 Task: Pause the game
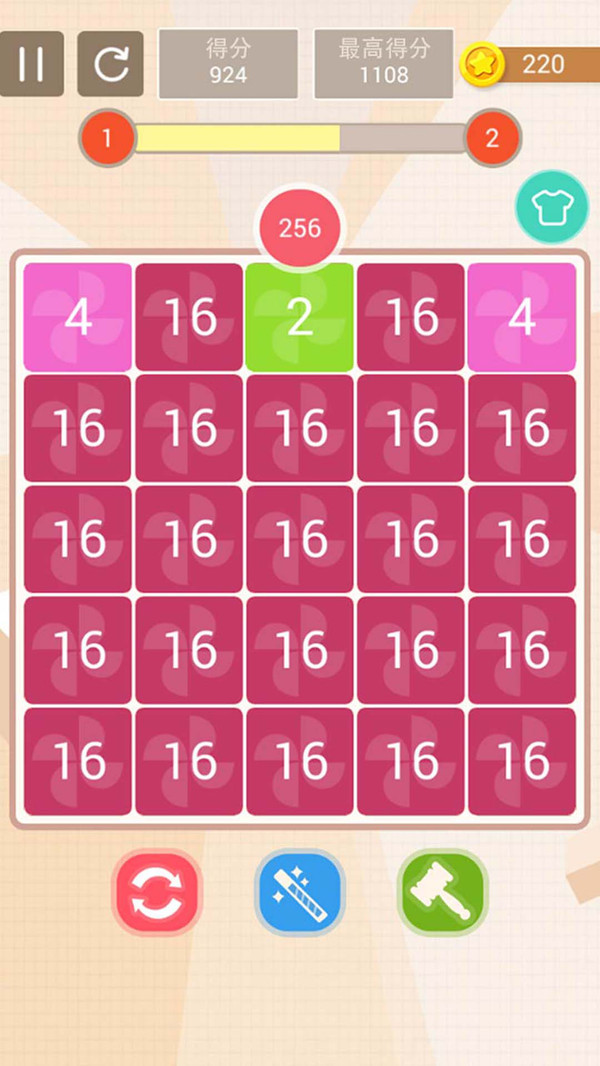tap(32, 64)
